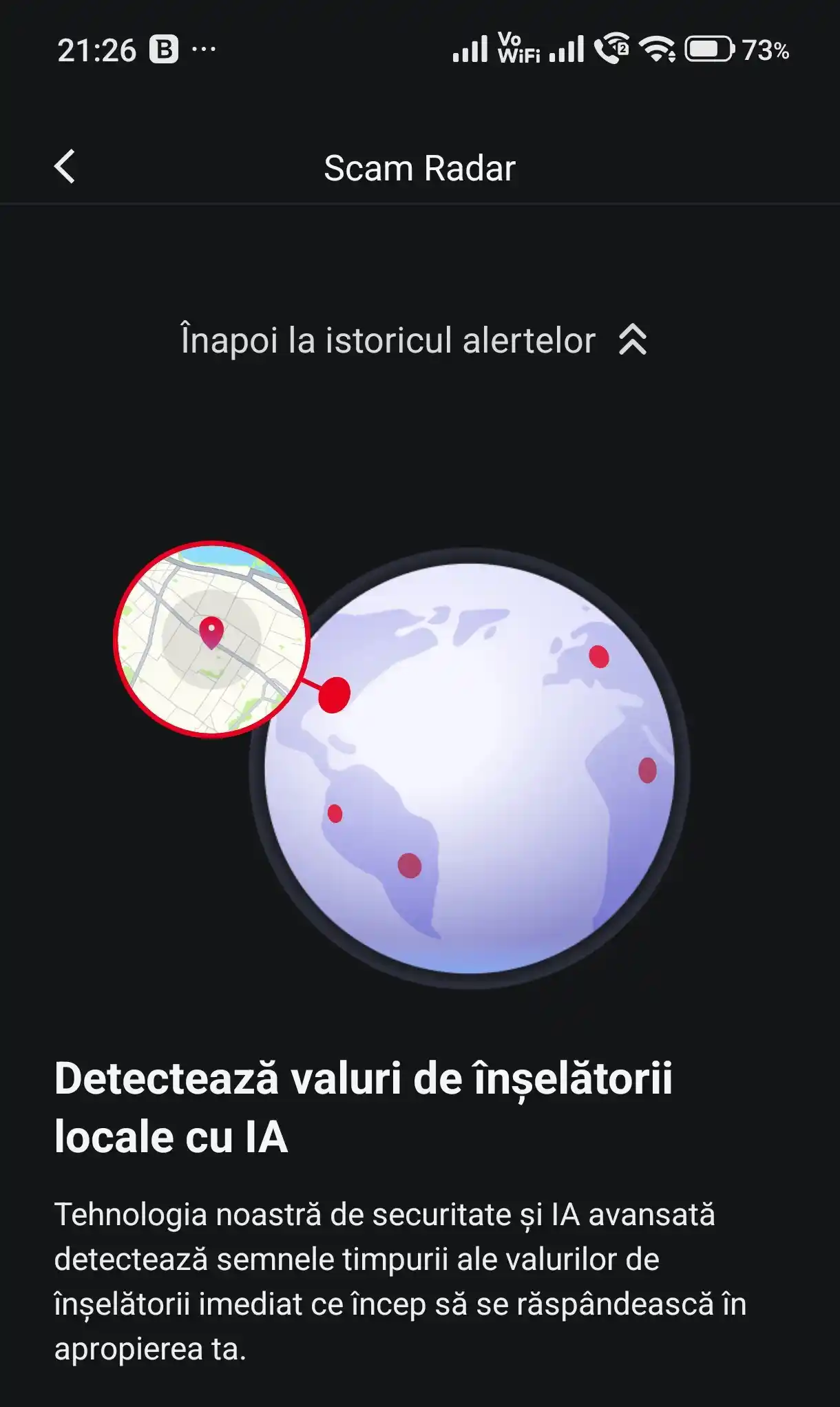Tap Înapoi la istoricul alertelor
840x1407 pixels.
pyautogui.click(x=413, y=340)
